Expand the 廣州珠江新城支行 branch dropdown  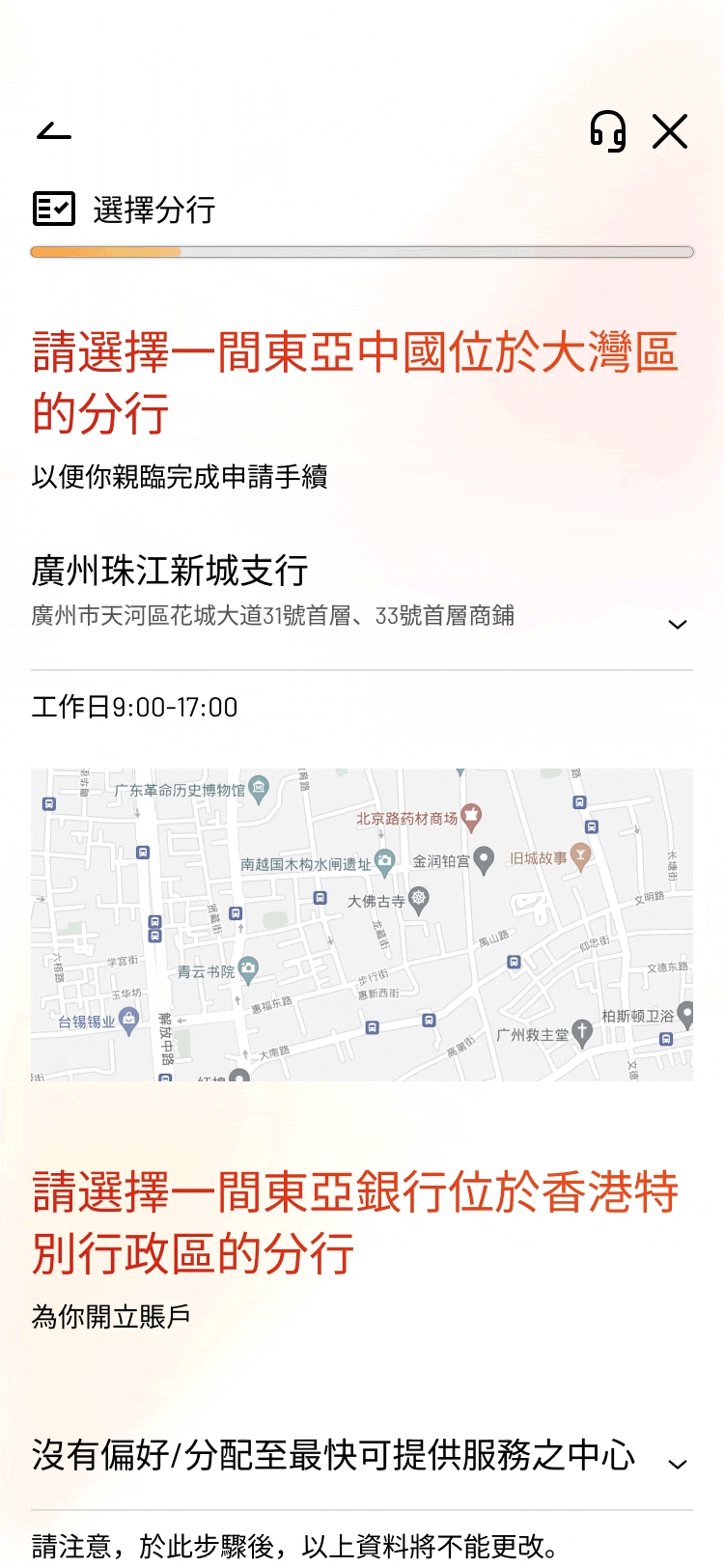tap(678, 624)
